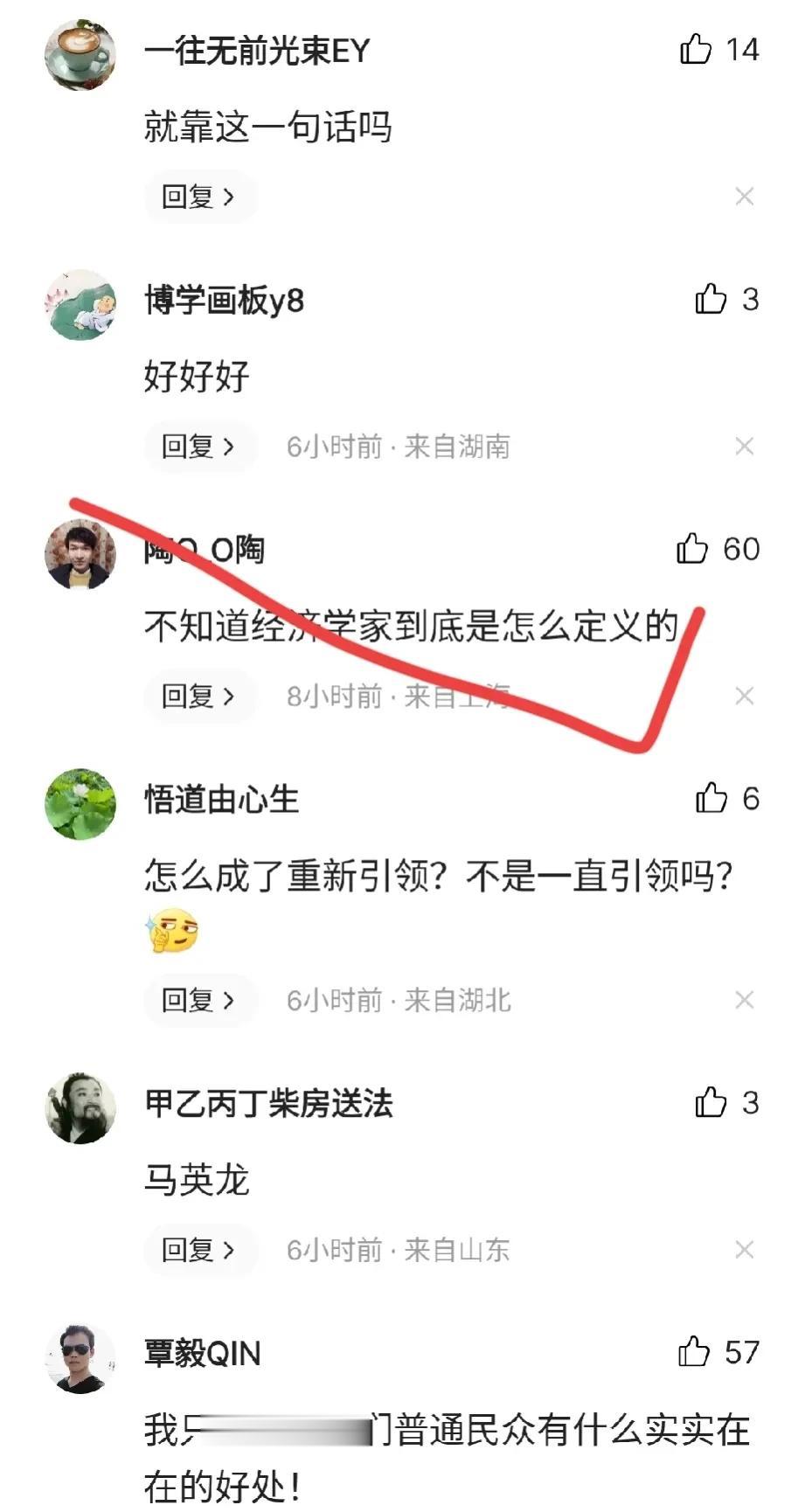Like the comment by 一往无前光束EY

click(697, 49)
